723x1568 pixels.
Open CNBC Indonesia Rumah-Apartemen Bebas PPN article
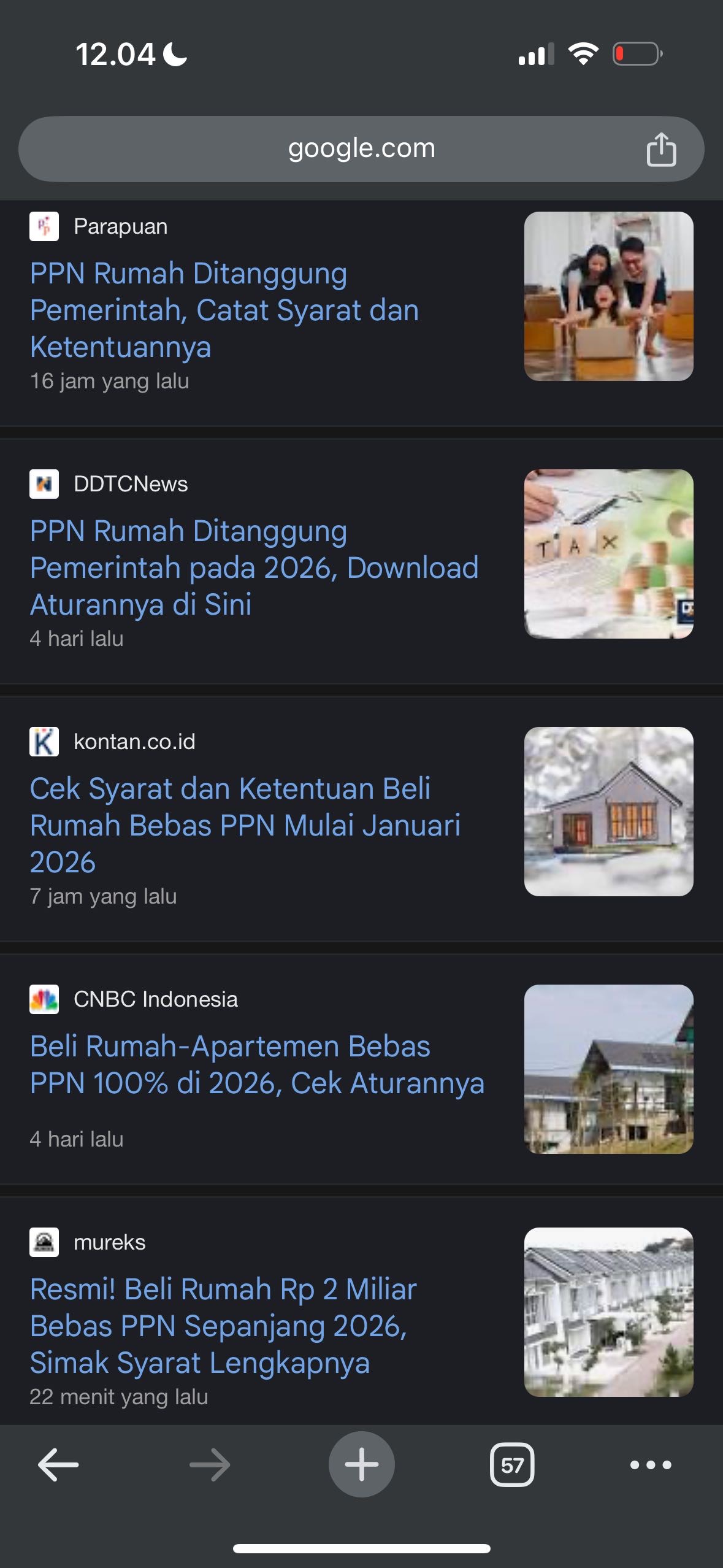[257, 1064]
